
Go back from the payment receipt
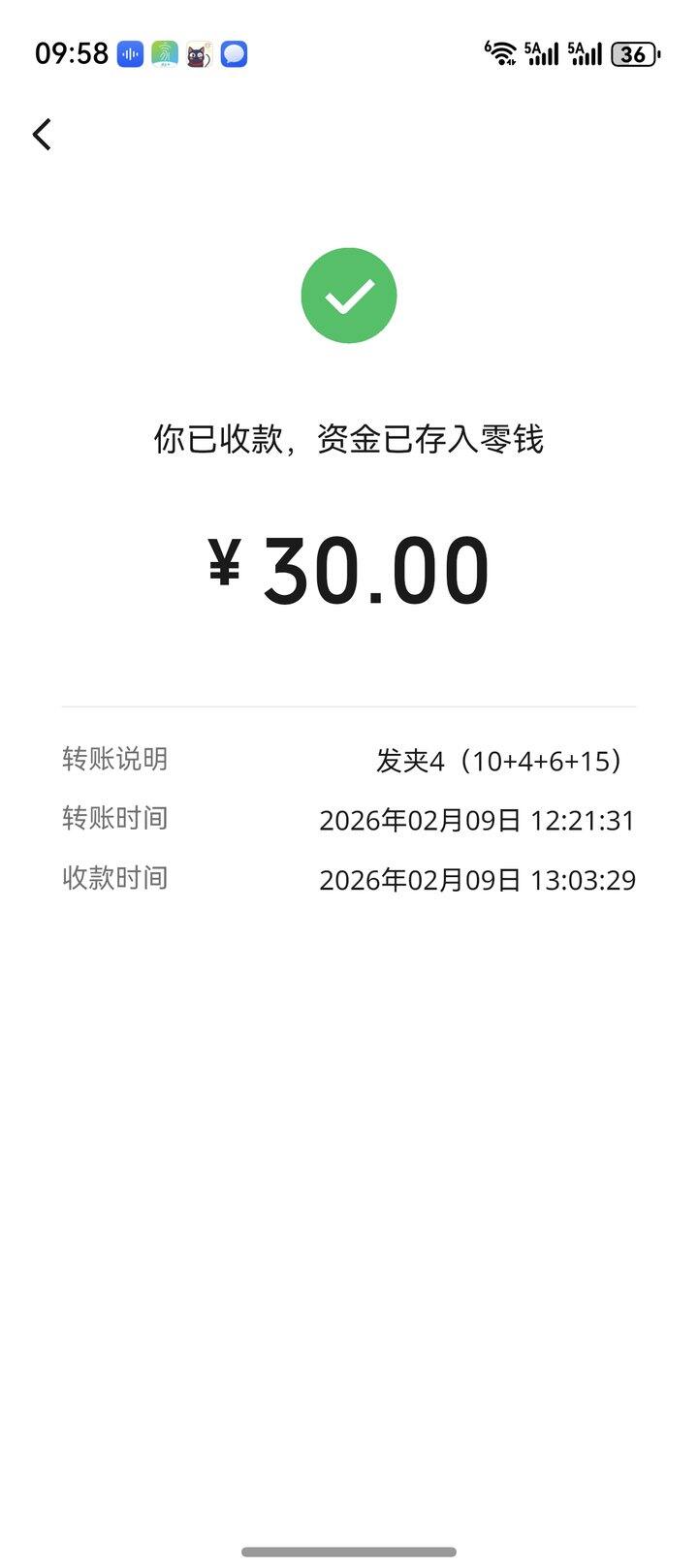pos(42,135)
